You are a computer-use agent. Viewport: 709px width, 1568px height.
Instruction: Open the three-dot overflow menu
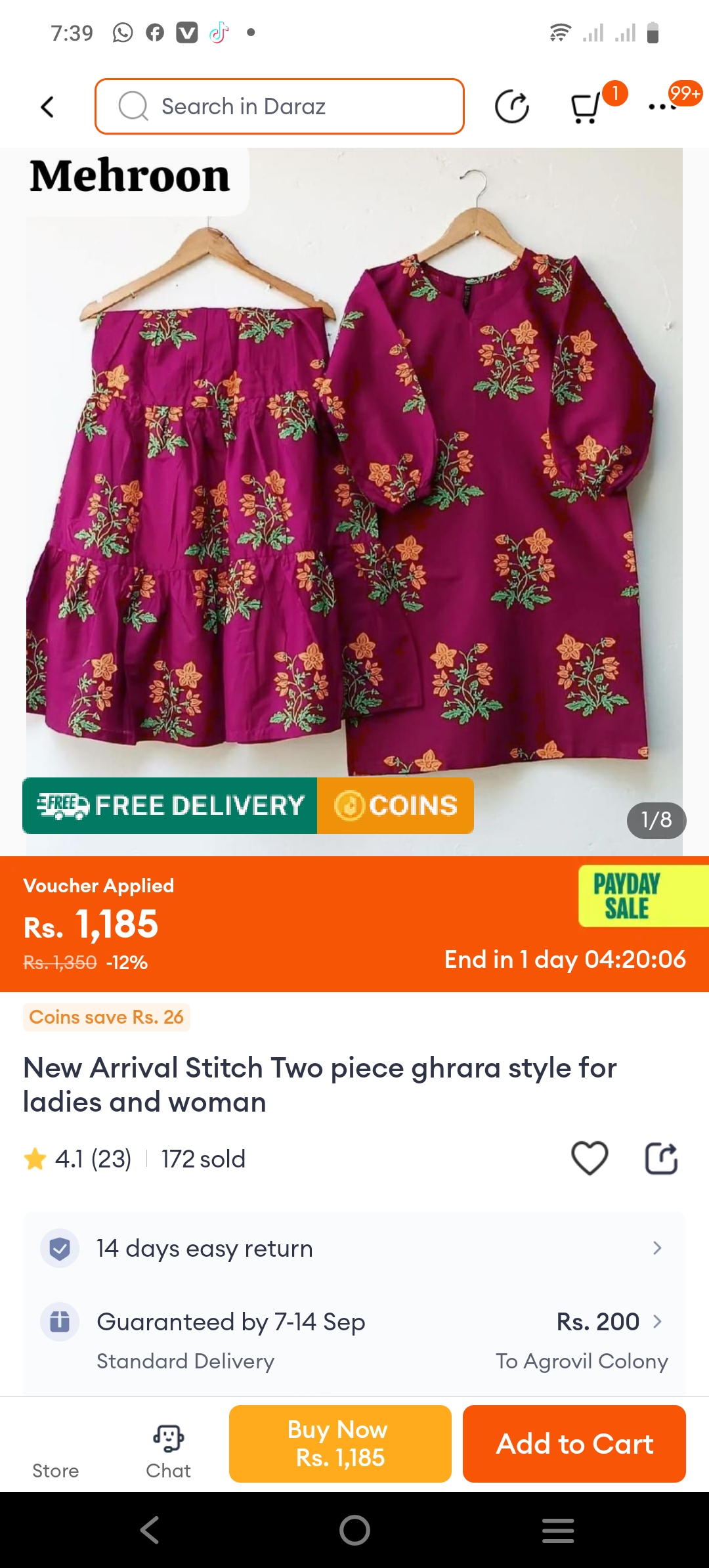[662, 106]
